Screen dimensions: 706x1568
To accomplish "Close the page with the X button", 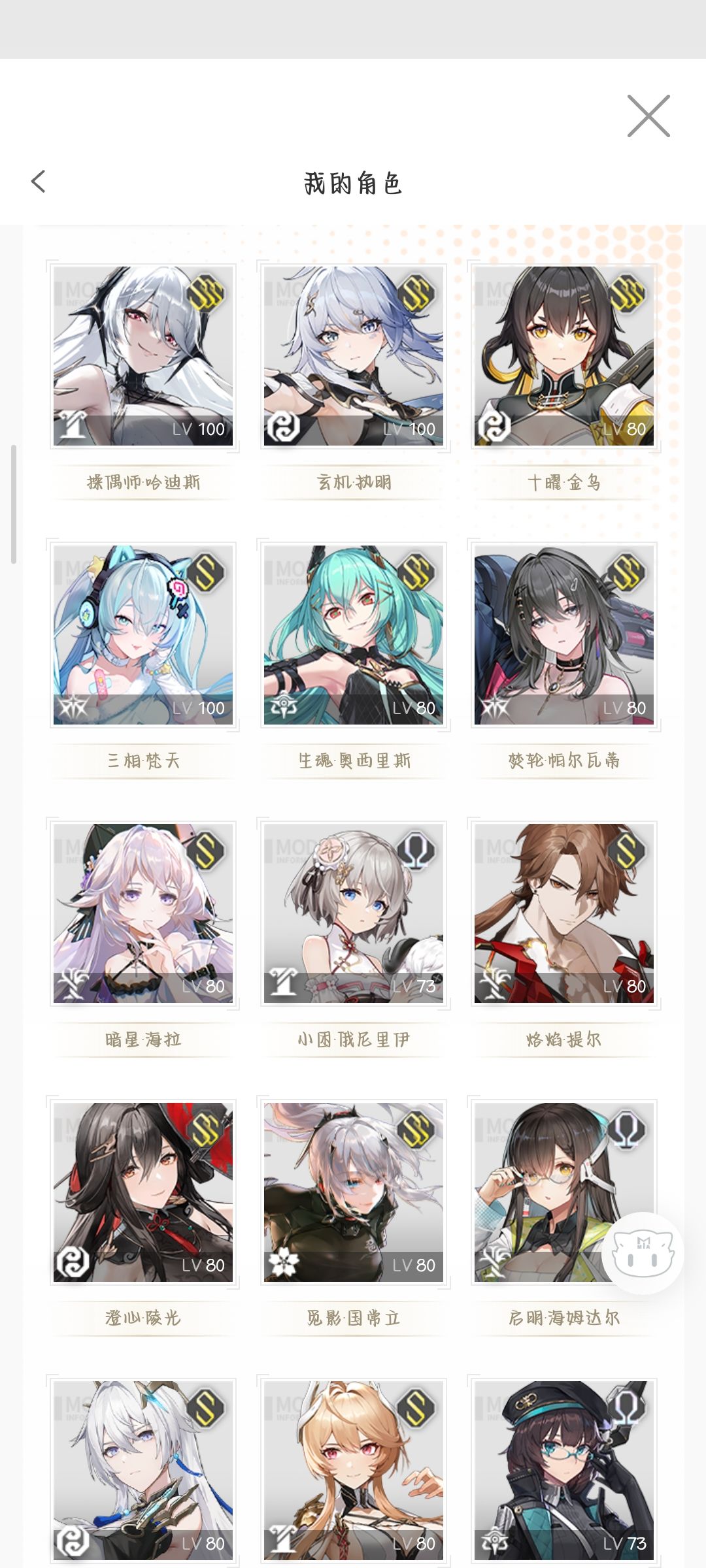I will (x=648, y=116).
